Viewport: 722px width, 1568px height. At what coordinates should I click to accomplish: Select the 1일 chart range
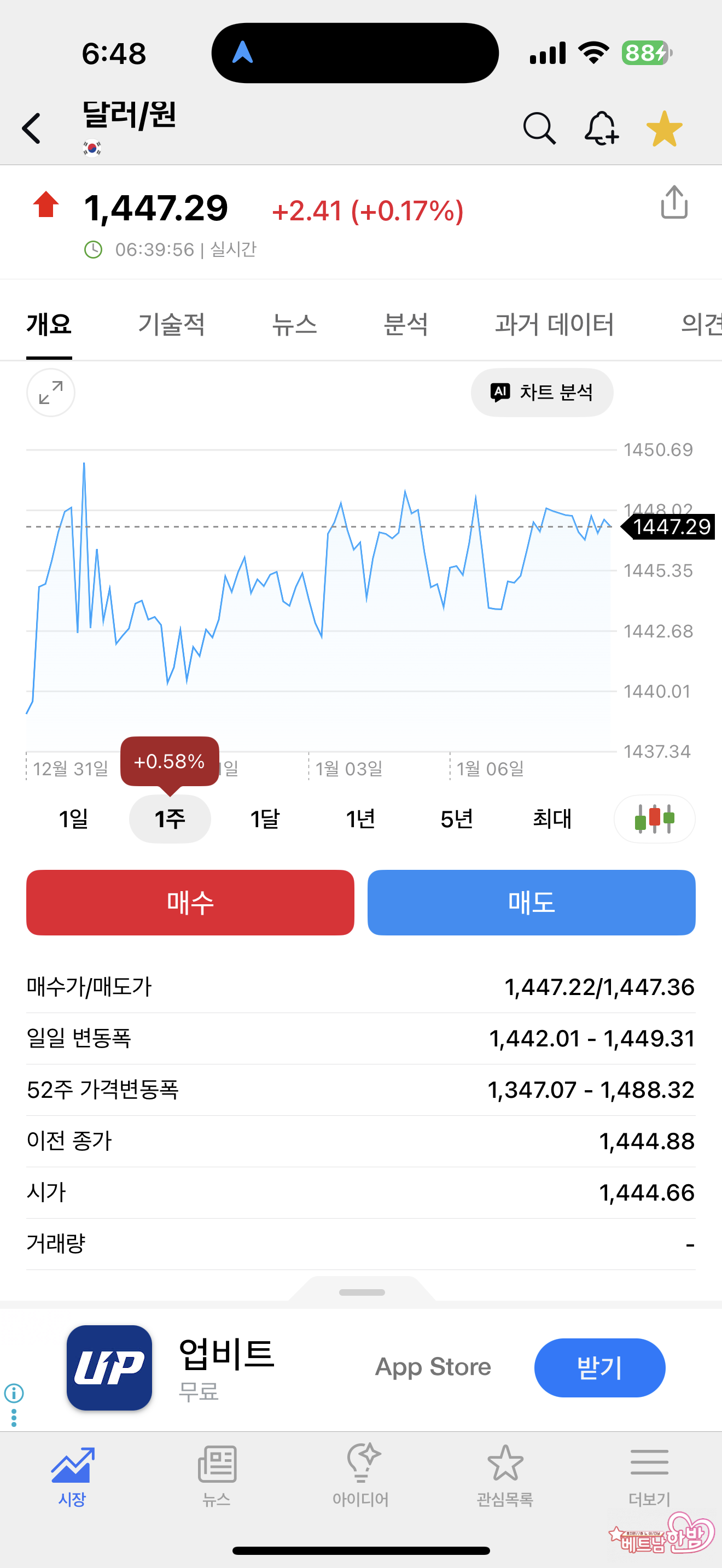click(x=74, y=818)
